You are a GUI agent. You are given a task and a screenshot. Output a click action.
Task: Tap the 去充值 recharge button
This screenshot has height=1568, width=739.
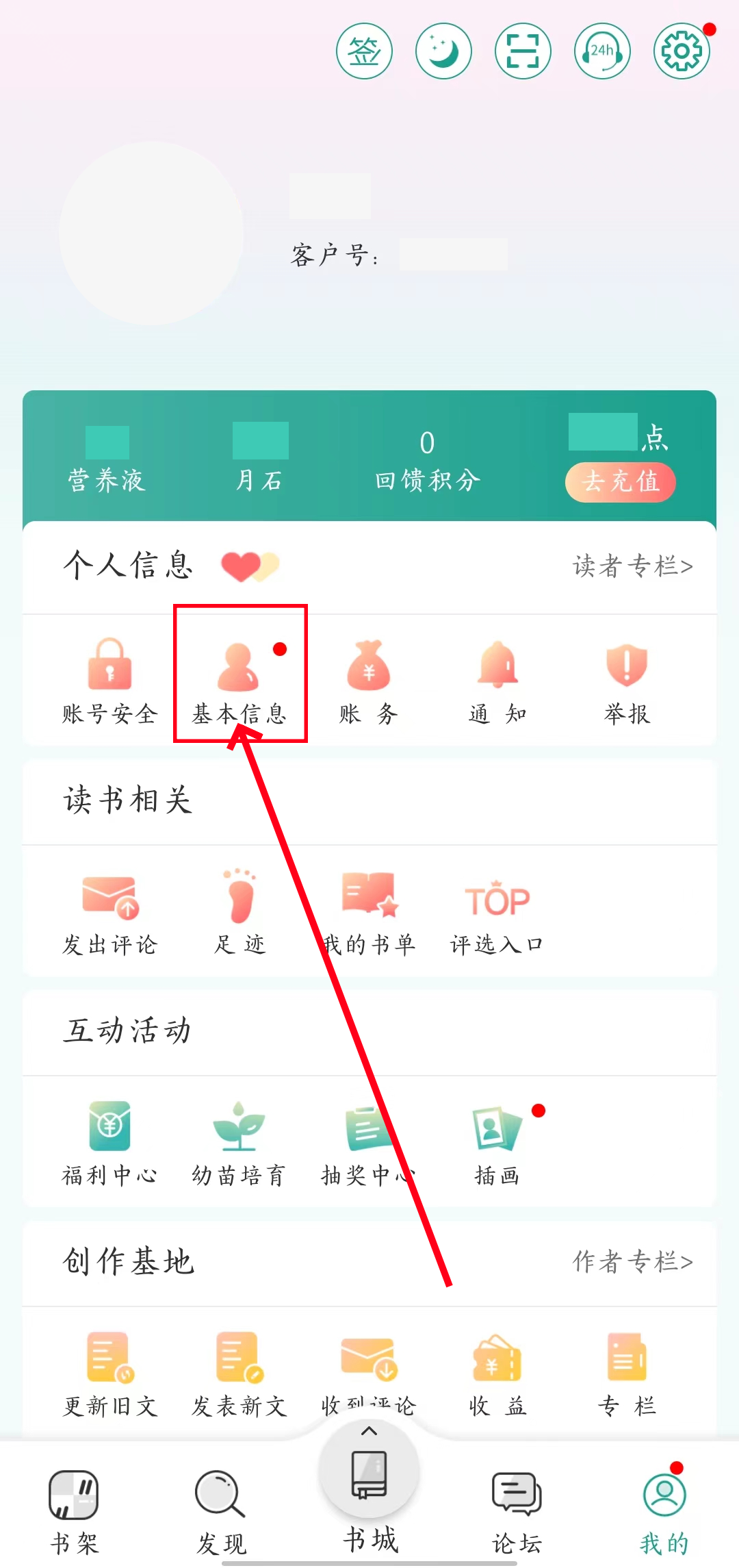click(620, 482)
